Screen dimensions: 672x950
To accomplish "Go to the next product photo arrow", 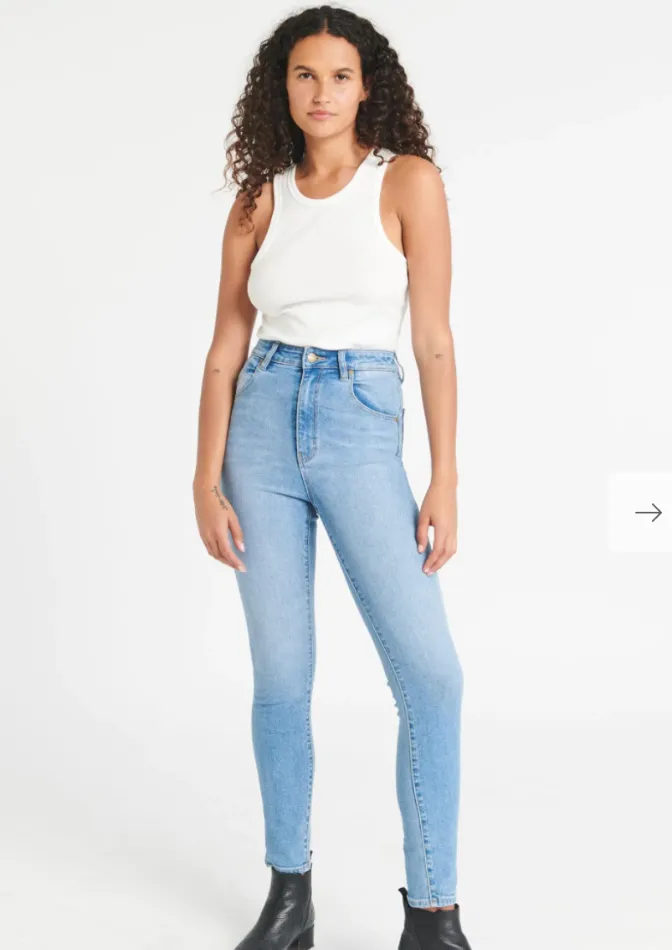I will click(x=647, y=512).
